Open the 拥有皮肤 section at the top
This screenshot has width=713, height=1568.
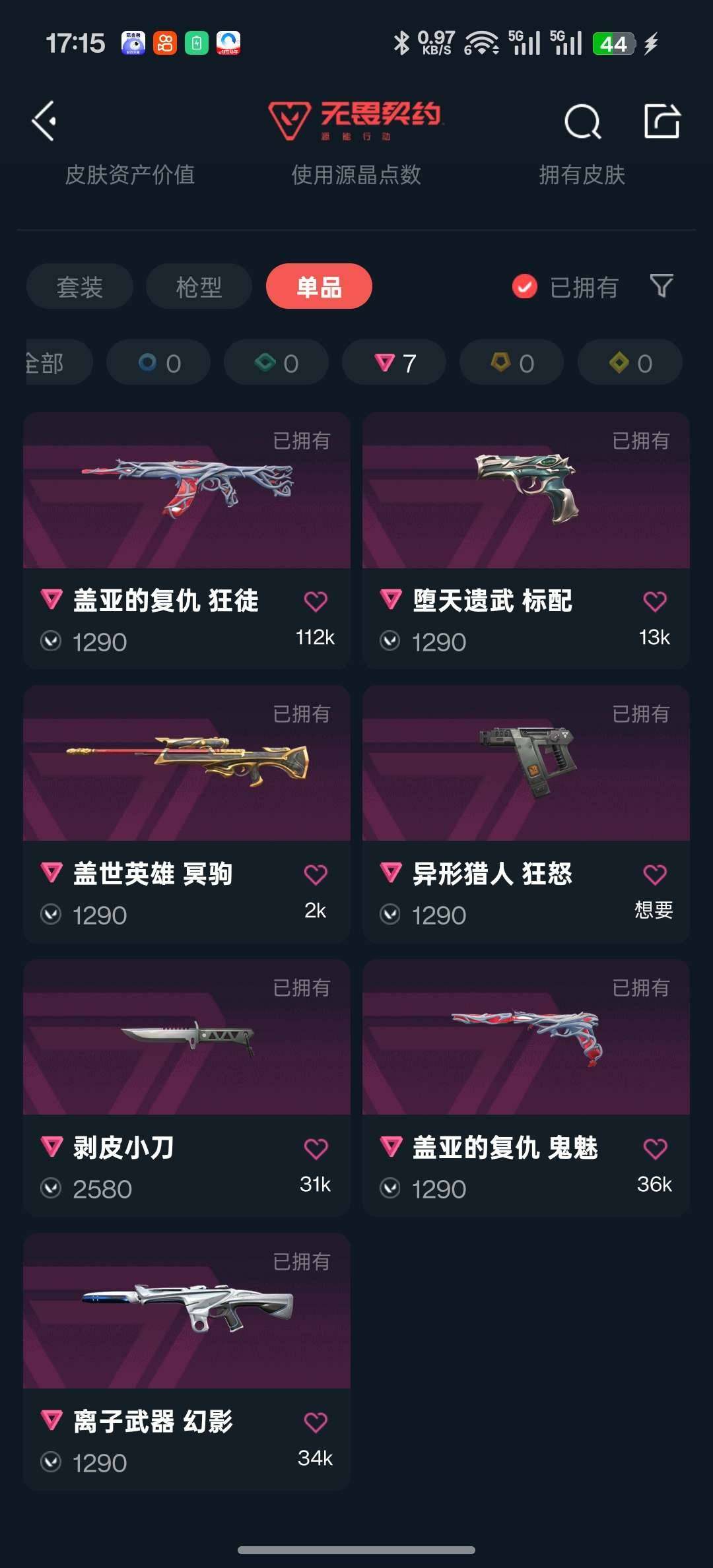click(x=584, y=176)
